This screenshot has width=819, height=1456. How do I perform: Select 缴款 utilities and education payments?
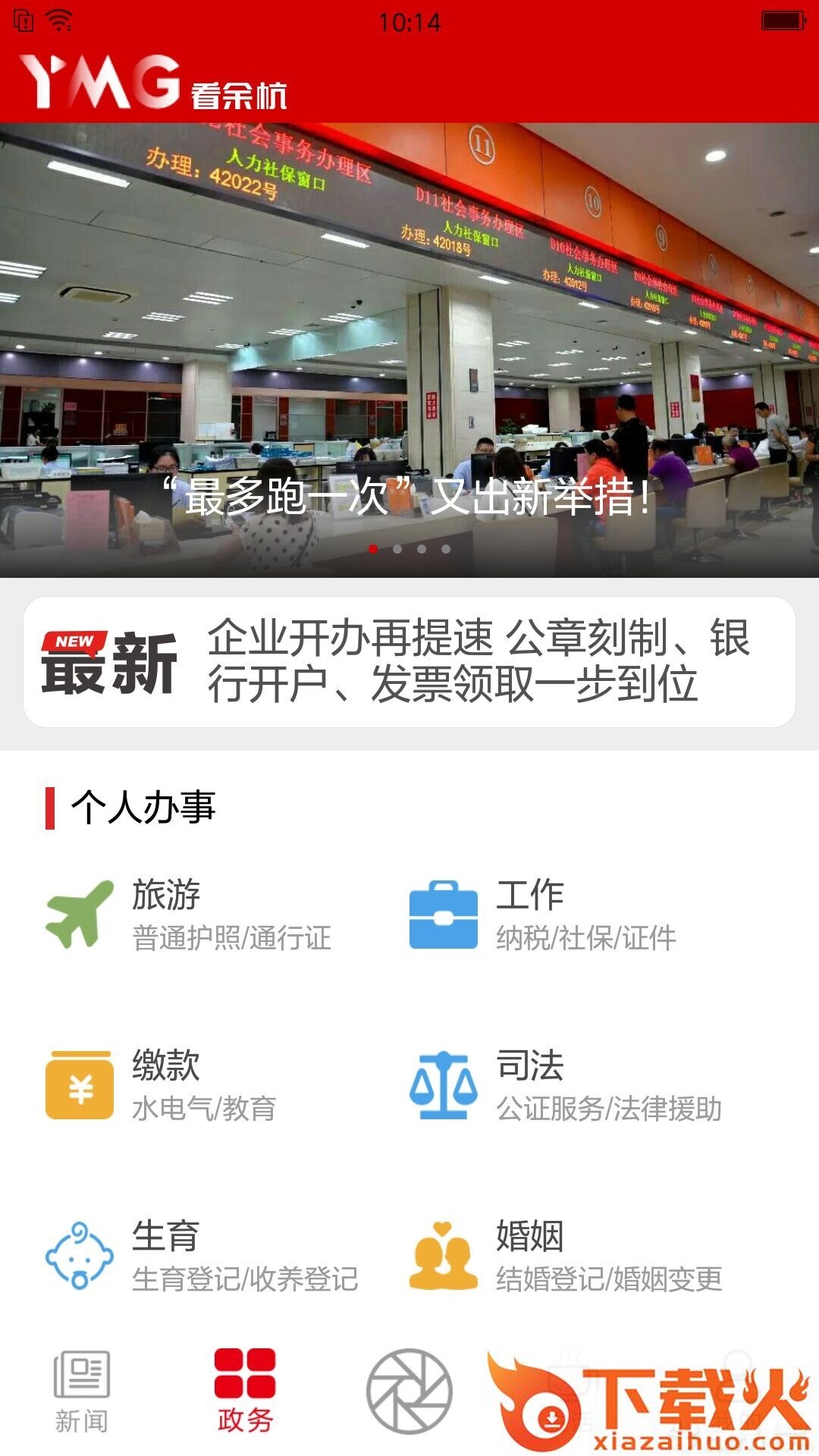coord(162,1085)
